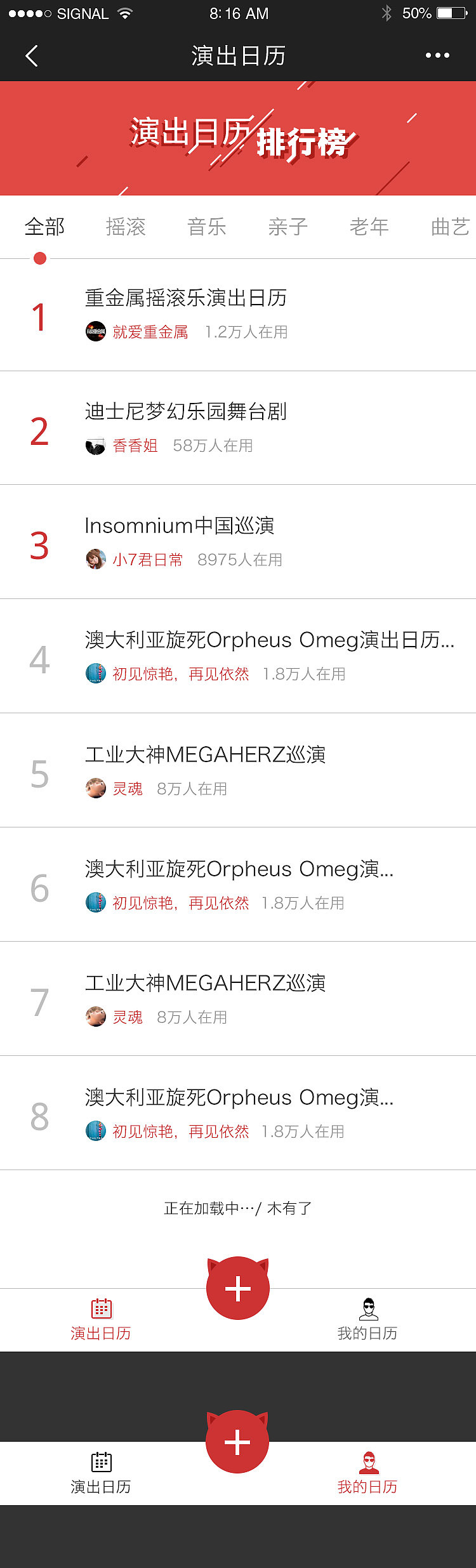Open rank 5 工业大神MEGAHERZ巡演
This screenshot has height=1568, width=476.
pyautogui.click(x=206, y=754)
